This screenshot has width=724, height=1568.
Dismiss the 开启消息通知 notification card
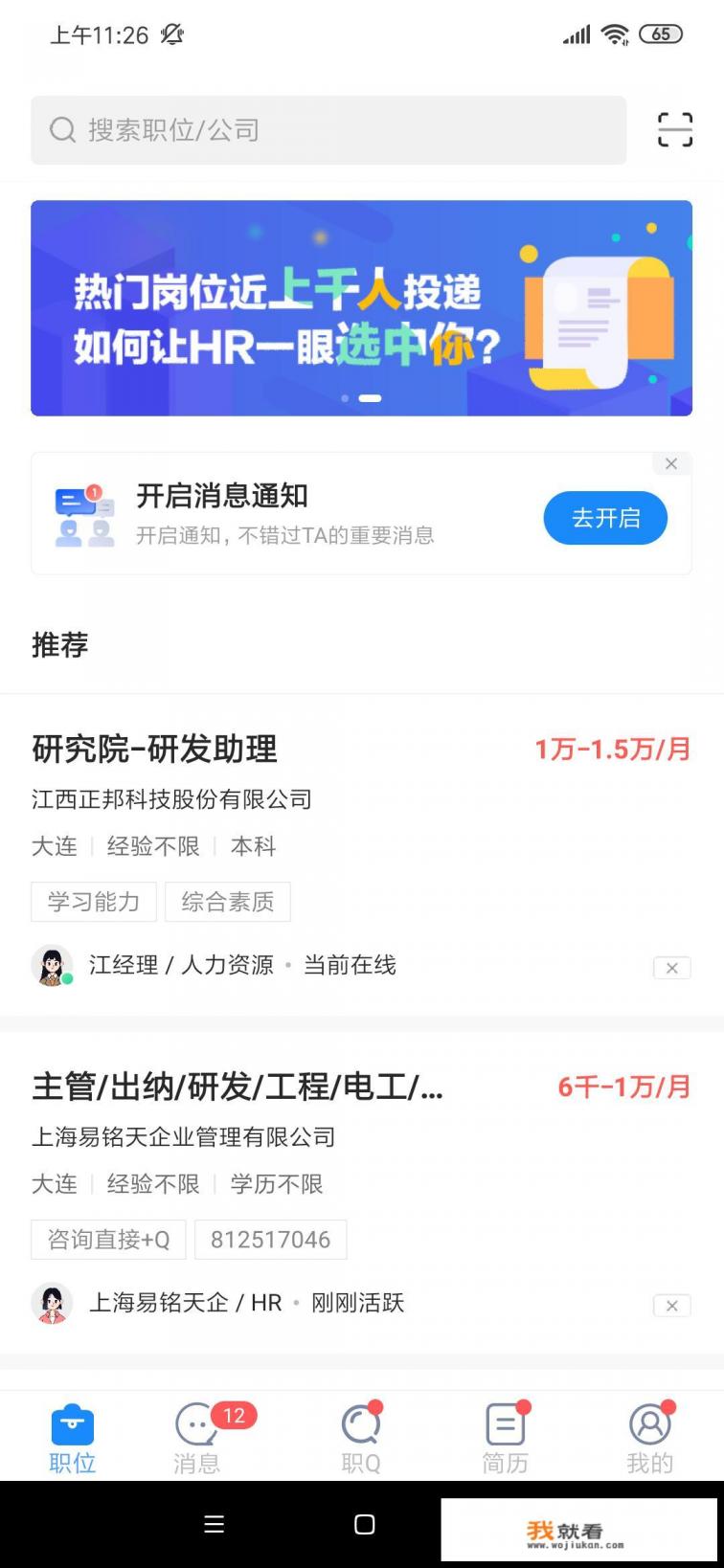coord(671,463)
